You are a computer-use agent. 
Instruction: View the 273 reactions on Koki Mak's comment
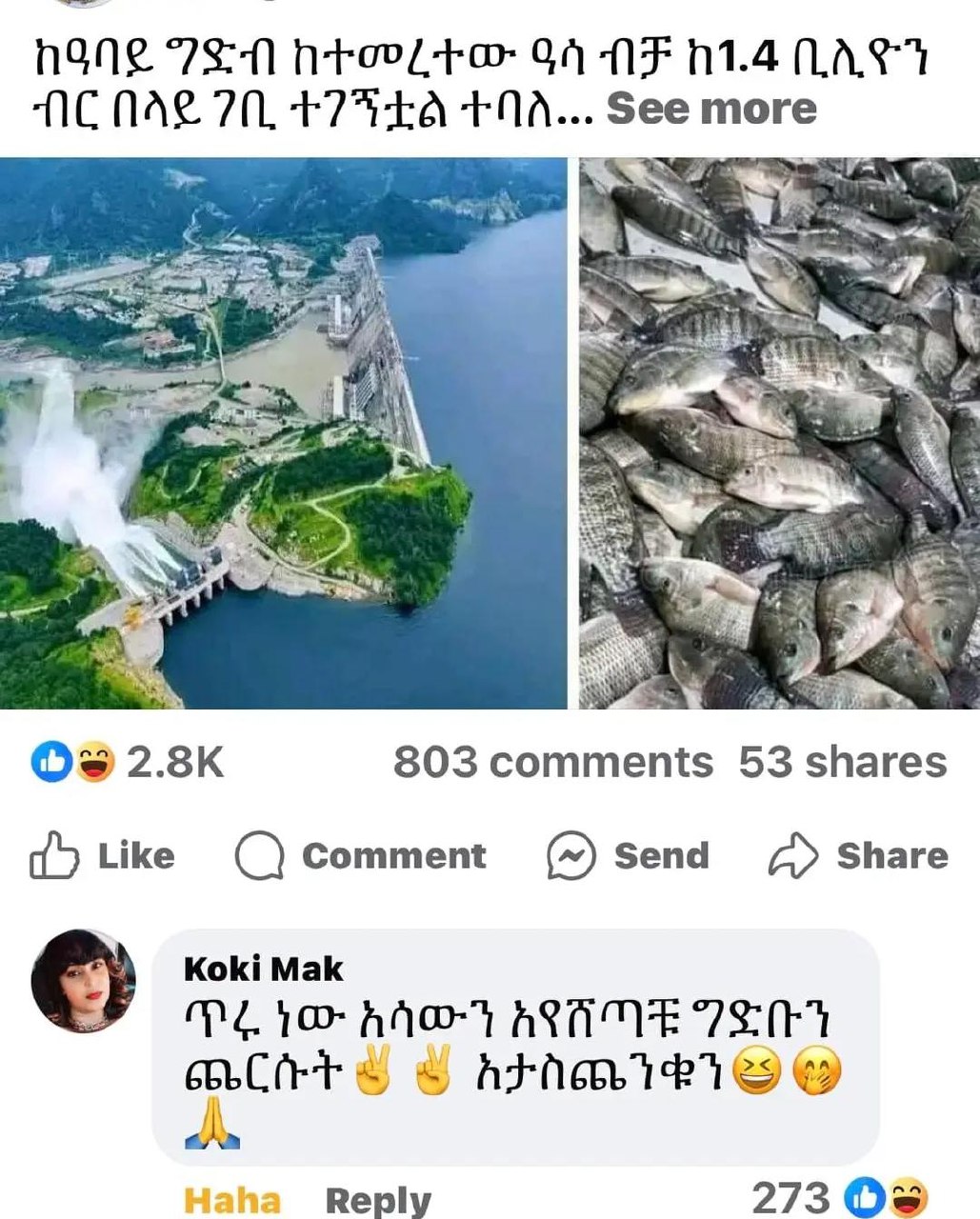pyautogui.click(x=838, y=1198)
